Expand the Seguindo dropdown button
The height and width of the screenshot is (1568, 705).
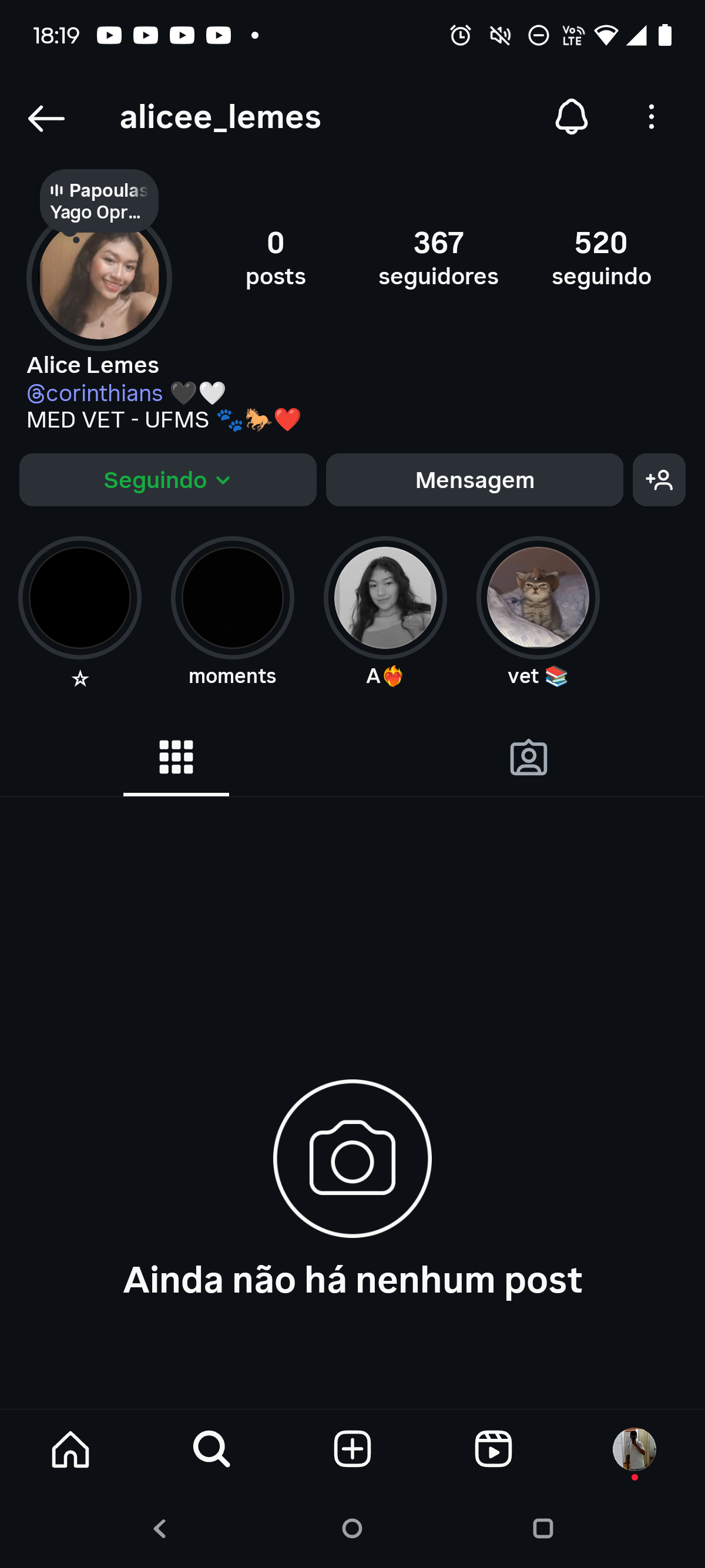[x=167, y=480]
